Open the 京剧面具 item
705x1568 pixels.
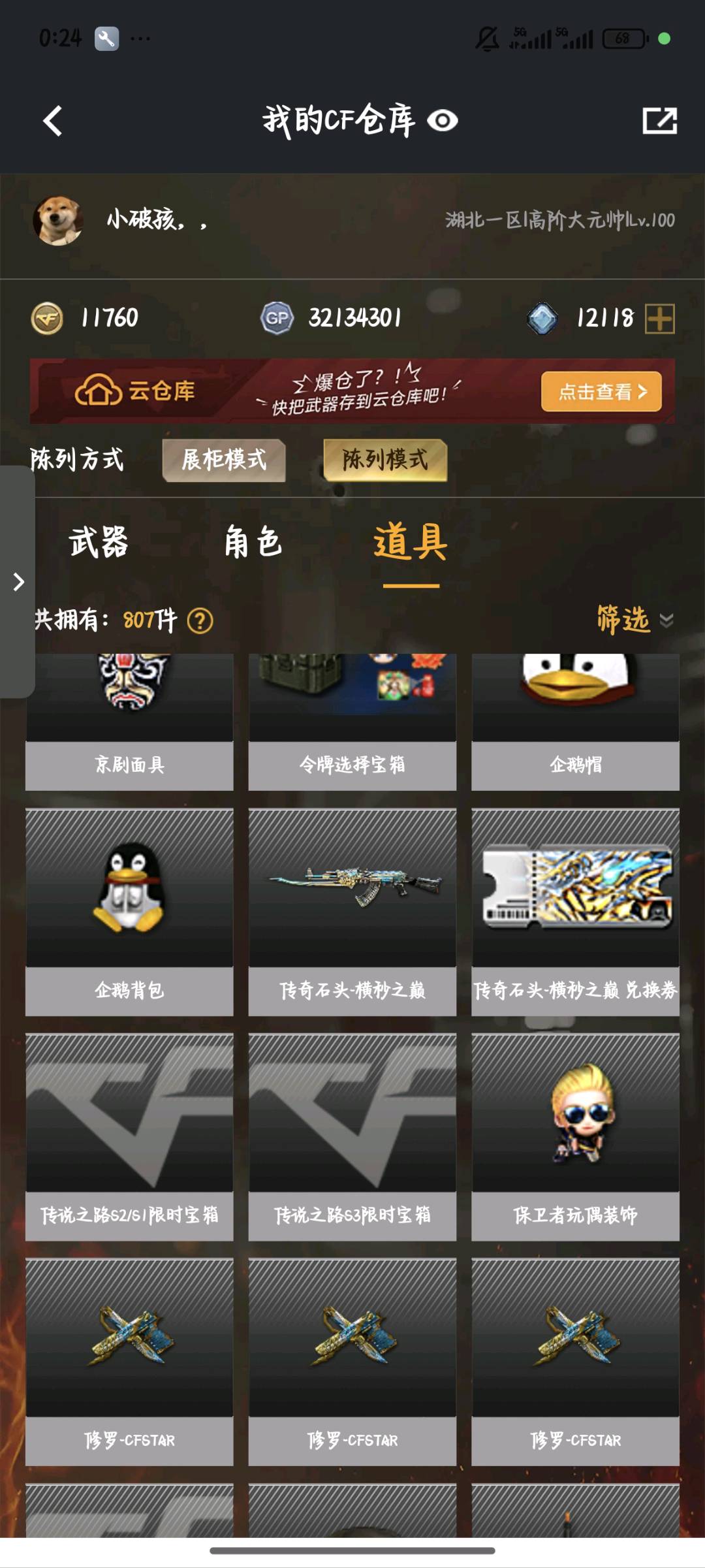coord(129,722)
